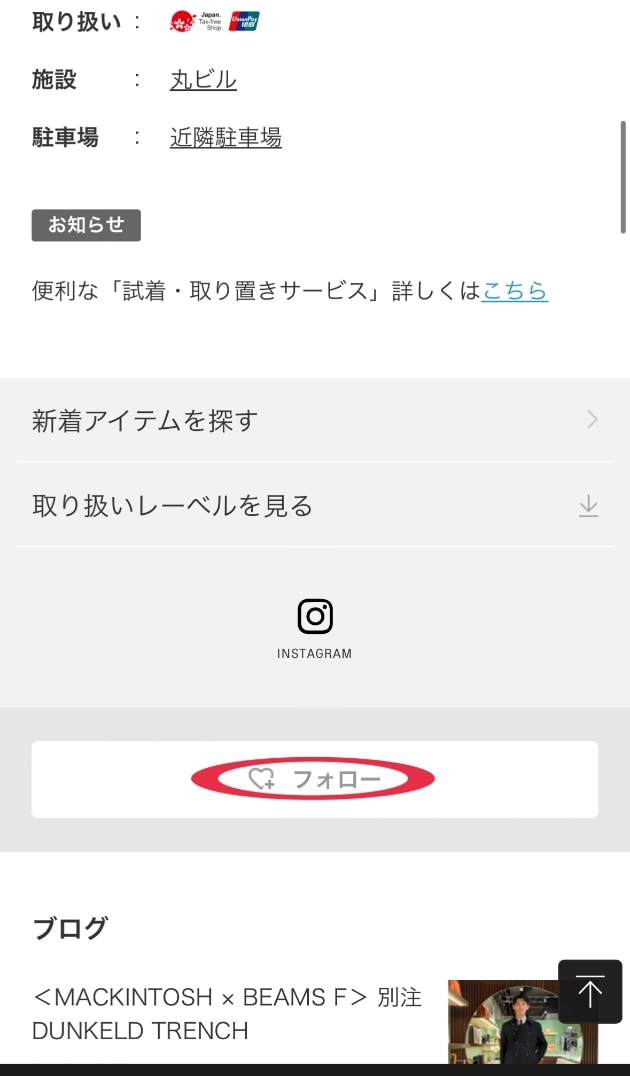Open 新着アイテムを探す row
The width and height of the screenshot is (630, 1076).
pyautogui.click(x=314, y=420)
